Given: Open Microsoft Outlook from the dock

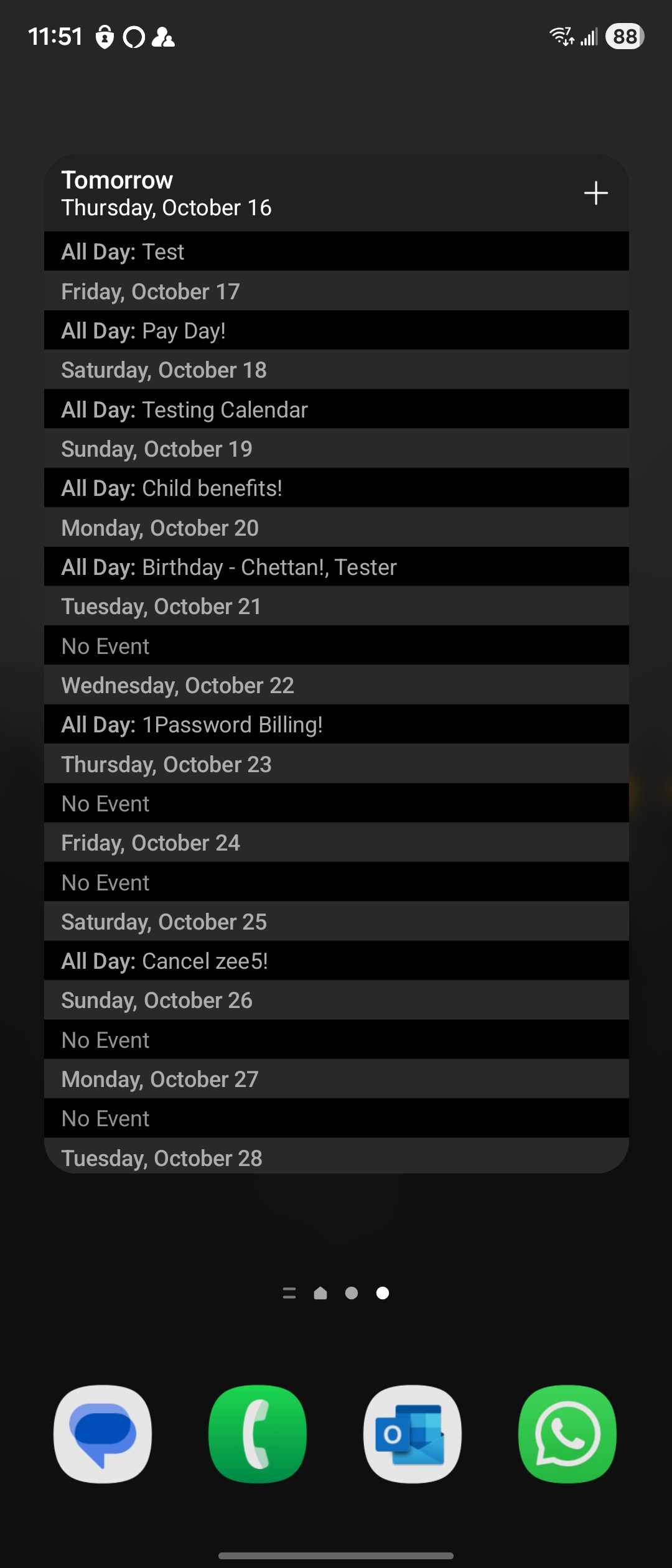Looking at the screenshot, I should (413, 1434).
